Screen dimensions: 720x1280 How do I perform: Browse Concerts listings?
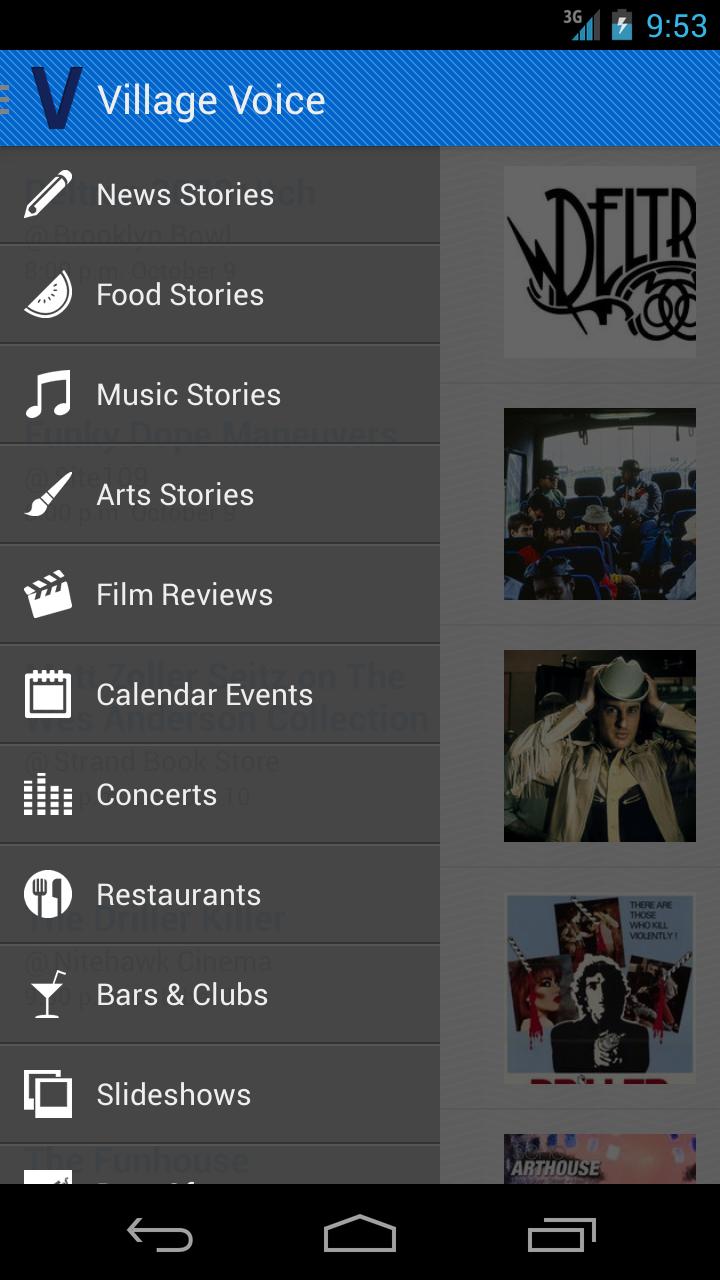pyautogui.click(x=220, y=795)
